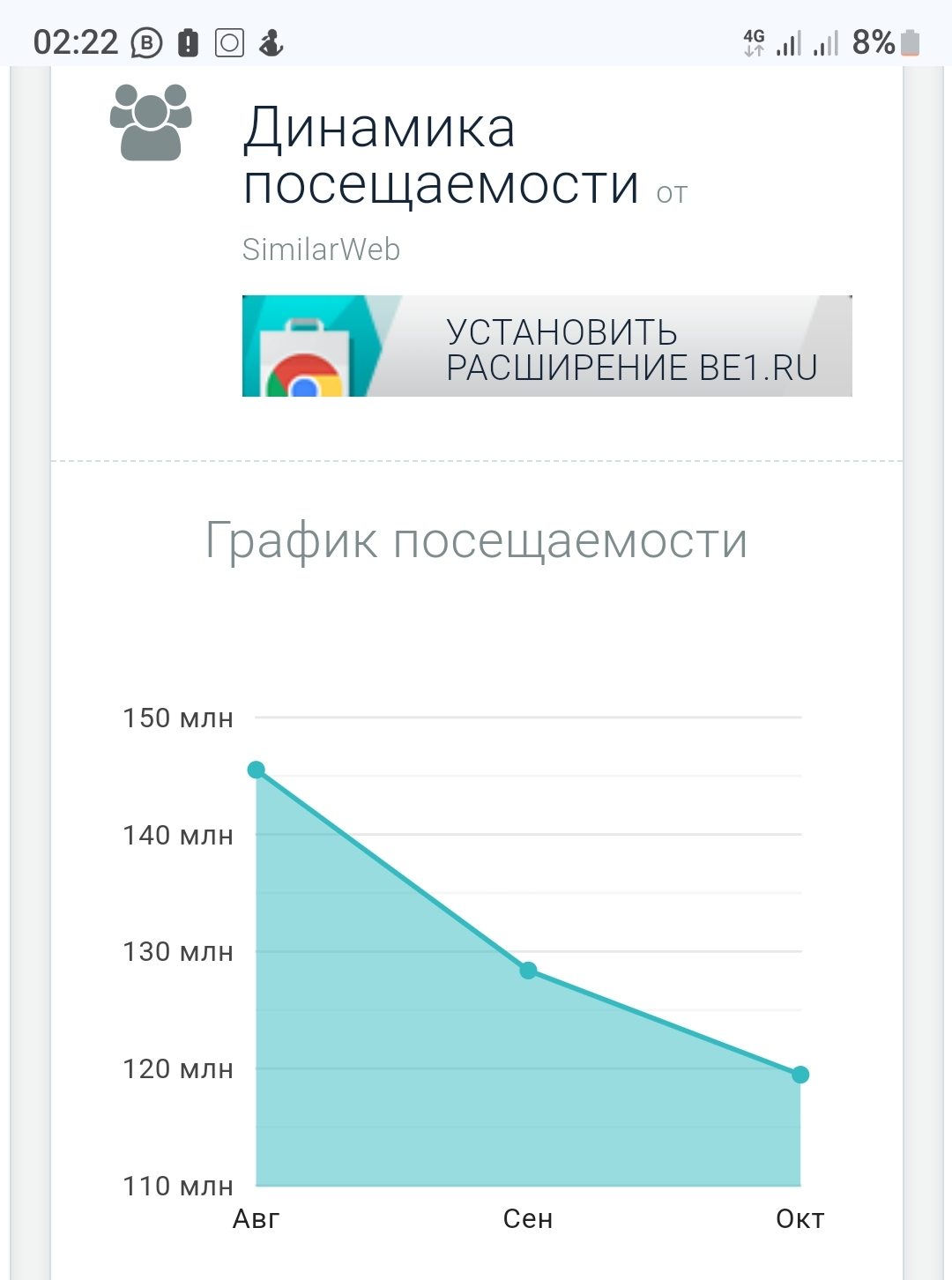Screen dimensions: 952x1280
Task: Tap the install BE1.RU extension banner
Action: click(547, 346)
